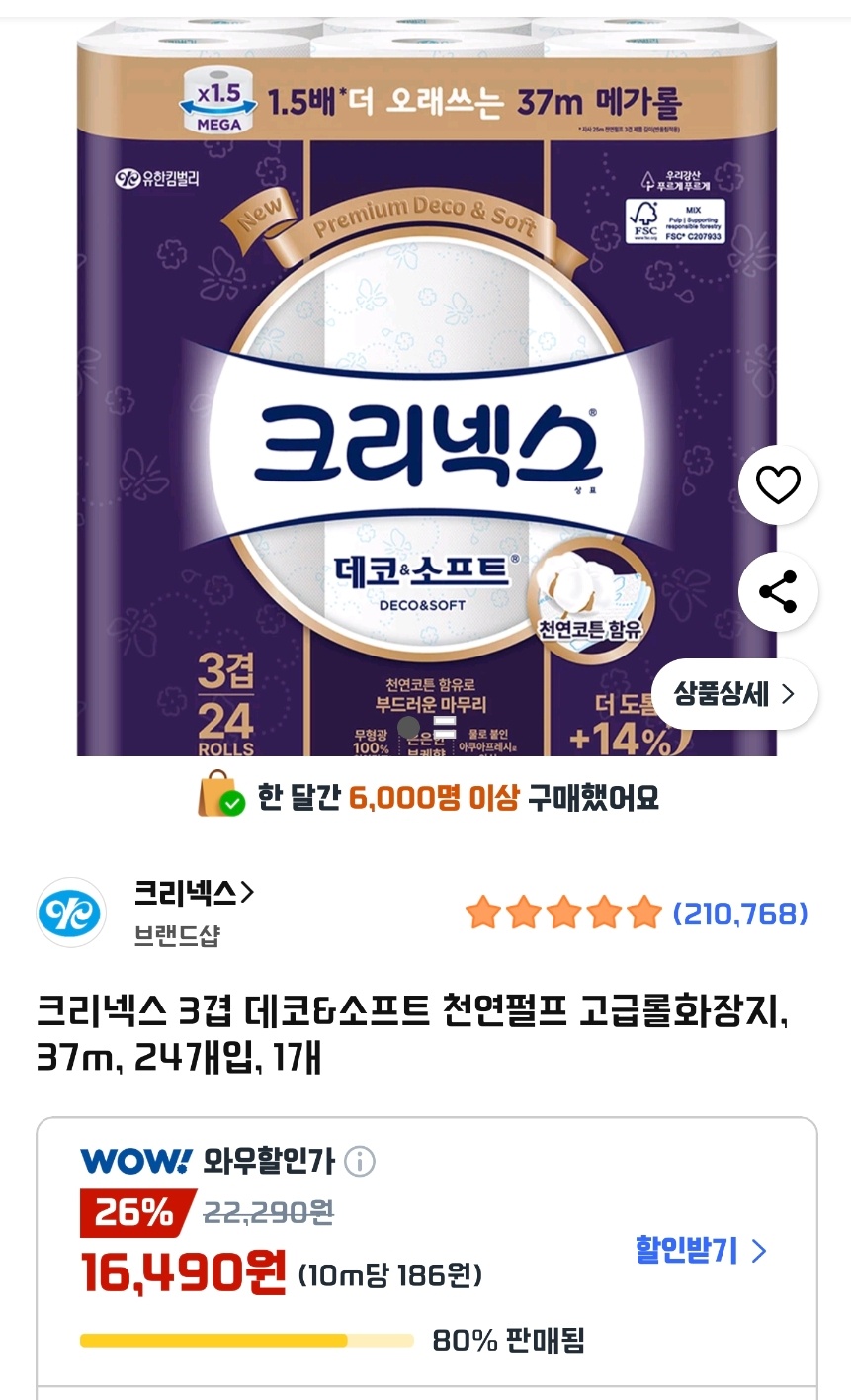The height and width of the screenshot is (1400, 851).
Task: View the 210,768 star reviews
Action: [x=739, y=914]
